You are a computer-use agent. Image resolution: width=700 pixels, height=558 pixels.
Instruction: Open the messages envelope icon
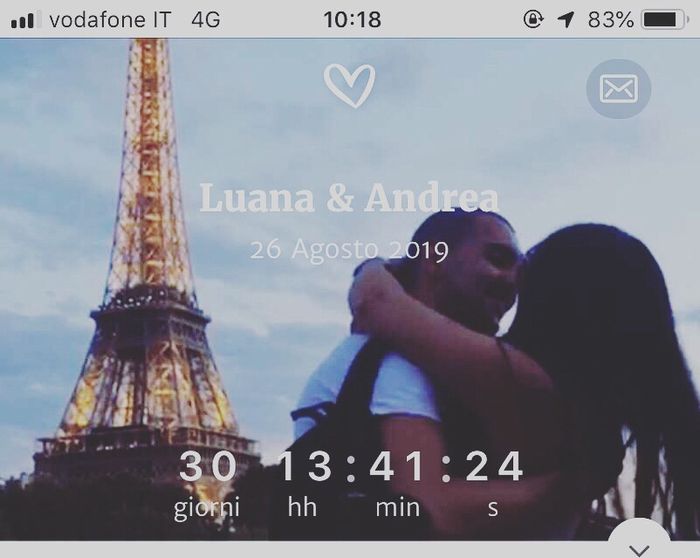point(618,89)
